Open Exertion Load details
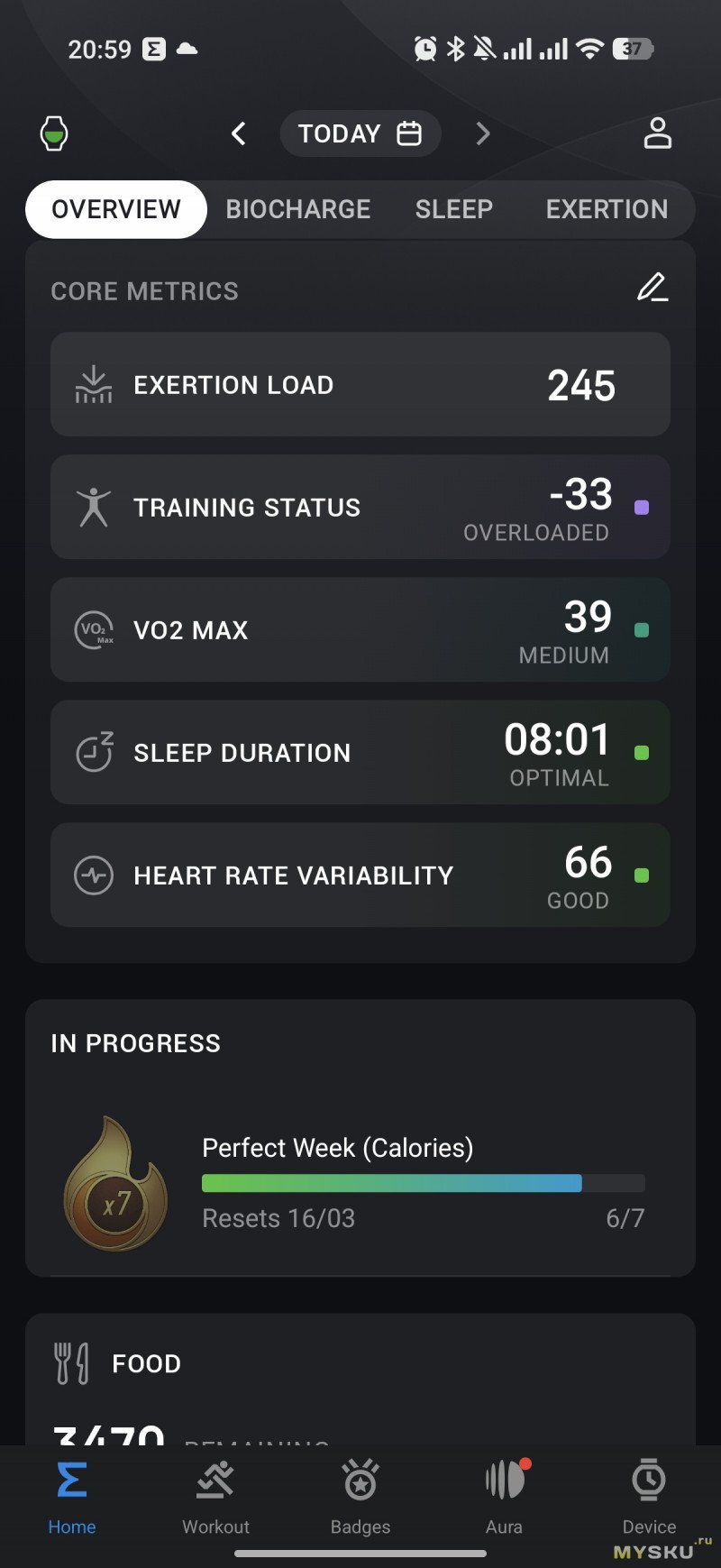Viewport: 721px width, 1568px height. click(x=360, y=385)
